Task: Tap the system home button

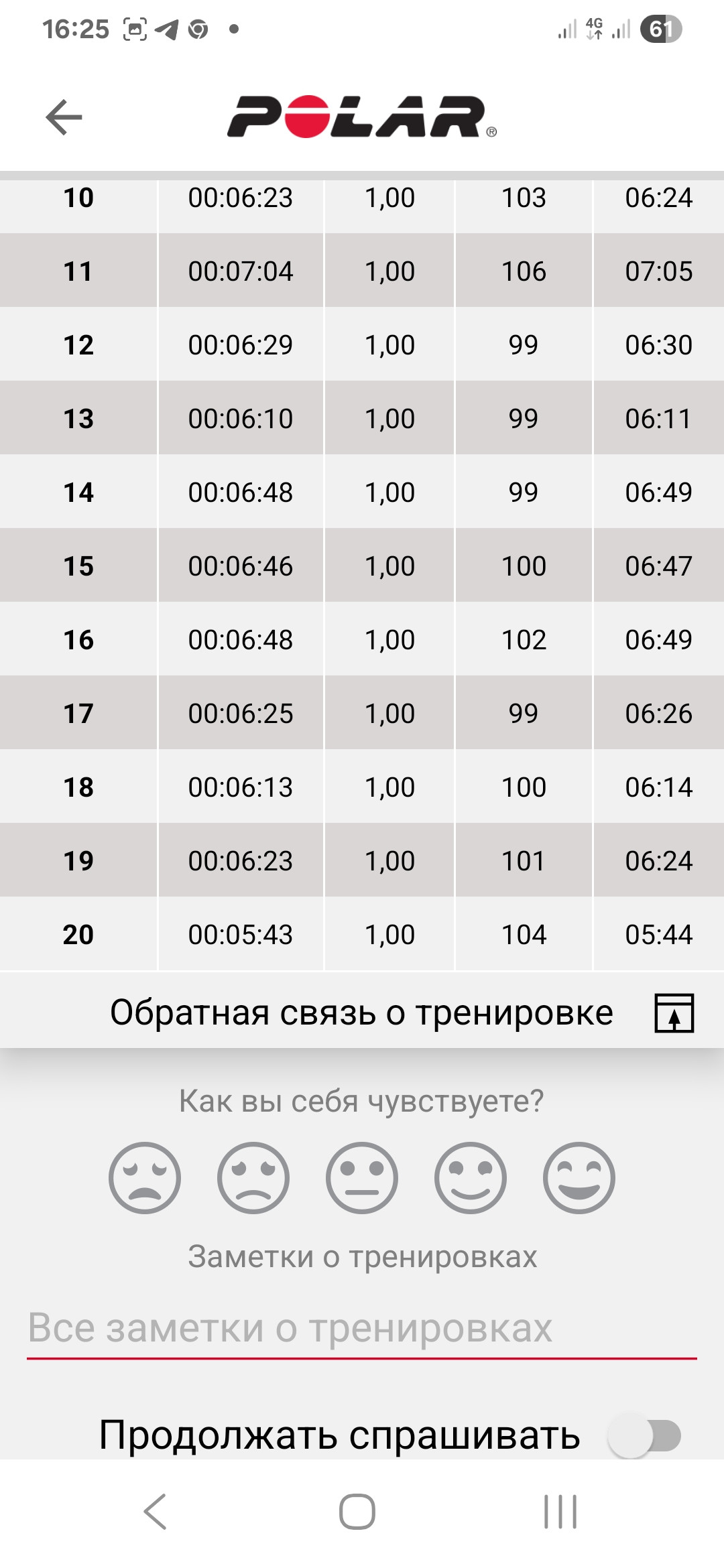Action: pos(357,1512)
